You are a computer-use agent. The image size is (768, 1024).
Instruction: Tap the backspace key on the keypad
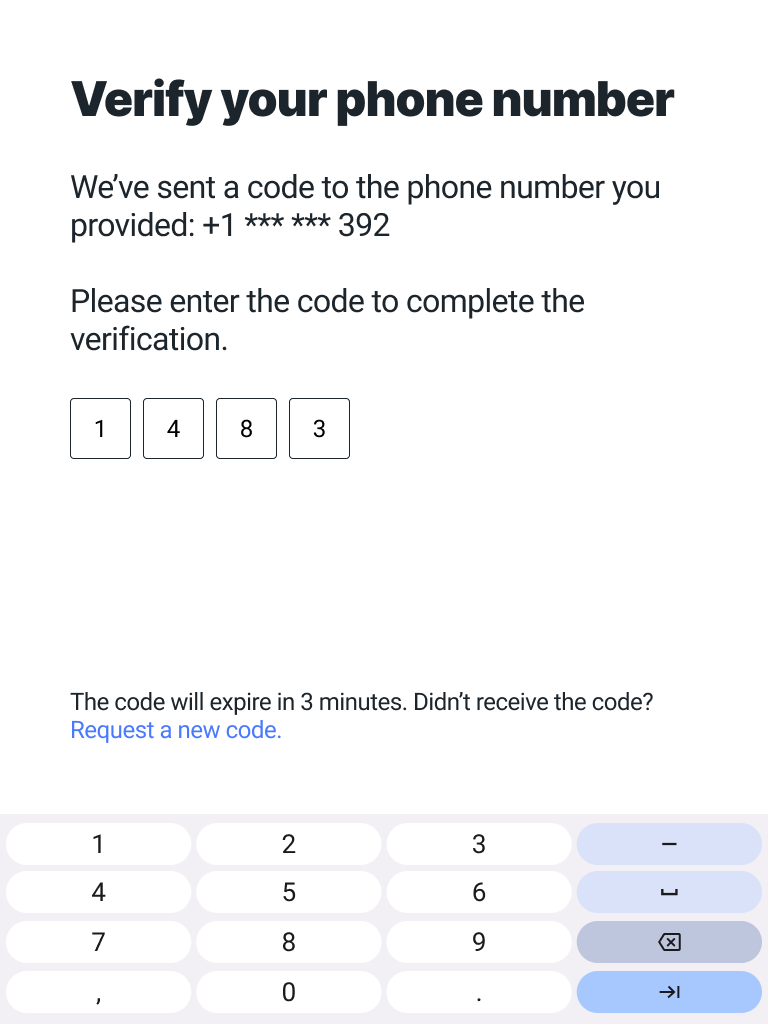tap(670, 942)
